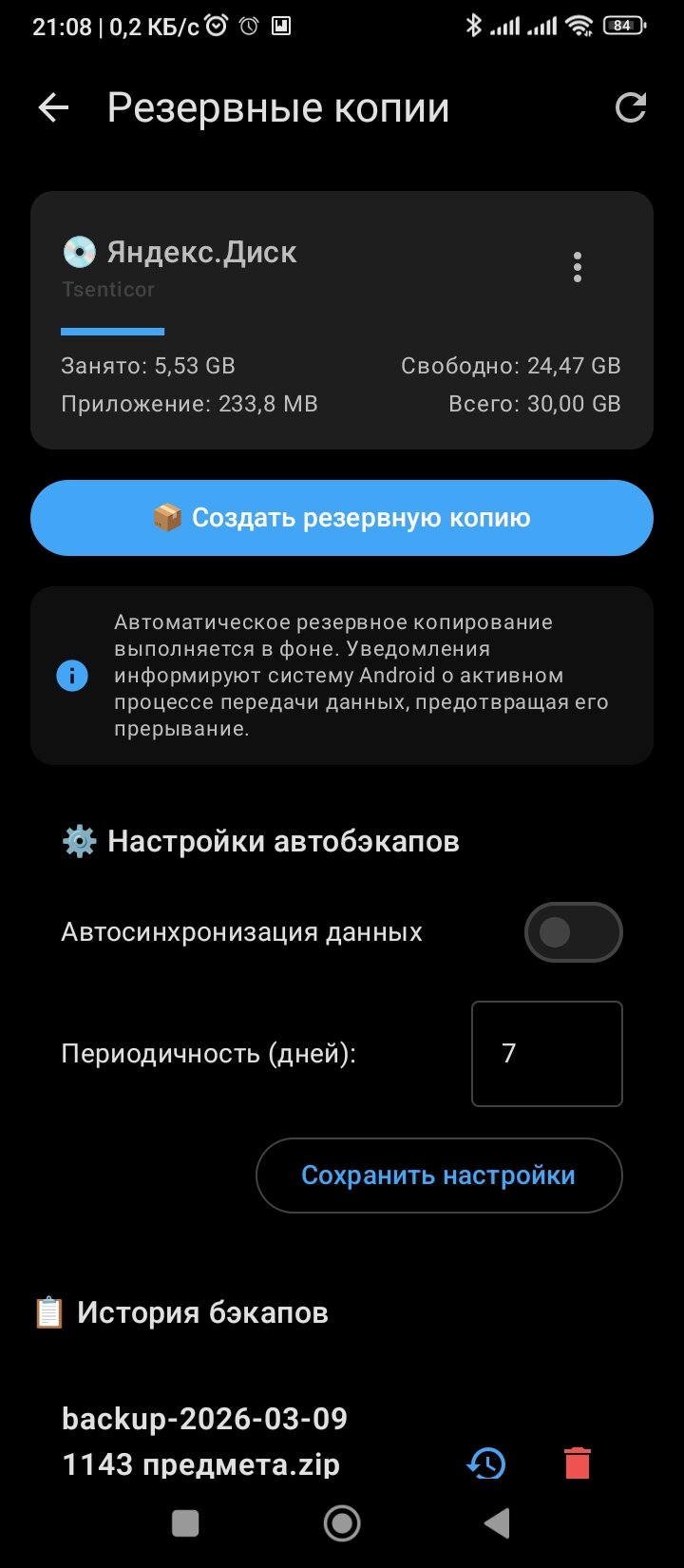Delete backup-2026-03-09 with trash icon

click(x=577, y=1463)
